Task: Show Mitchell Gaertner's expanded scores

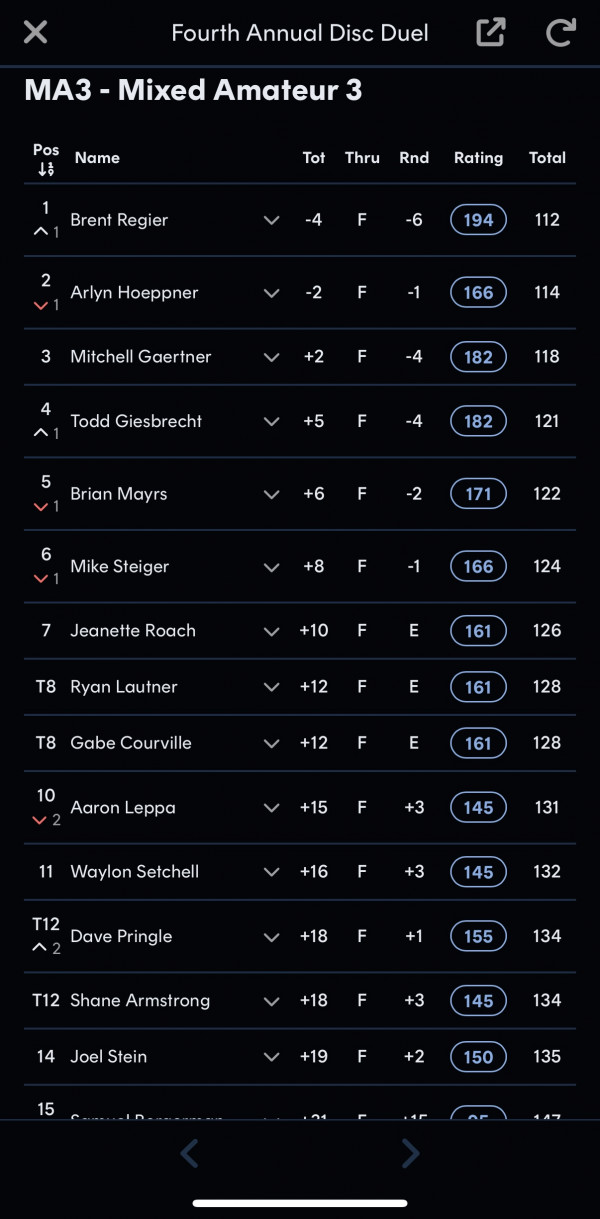Action: pos(271,357)
